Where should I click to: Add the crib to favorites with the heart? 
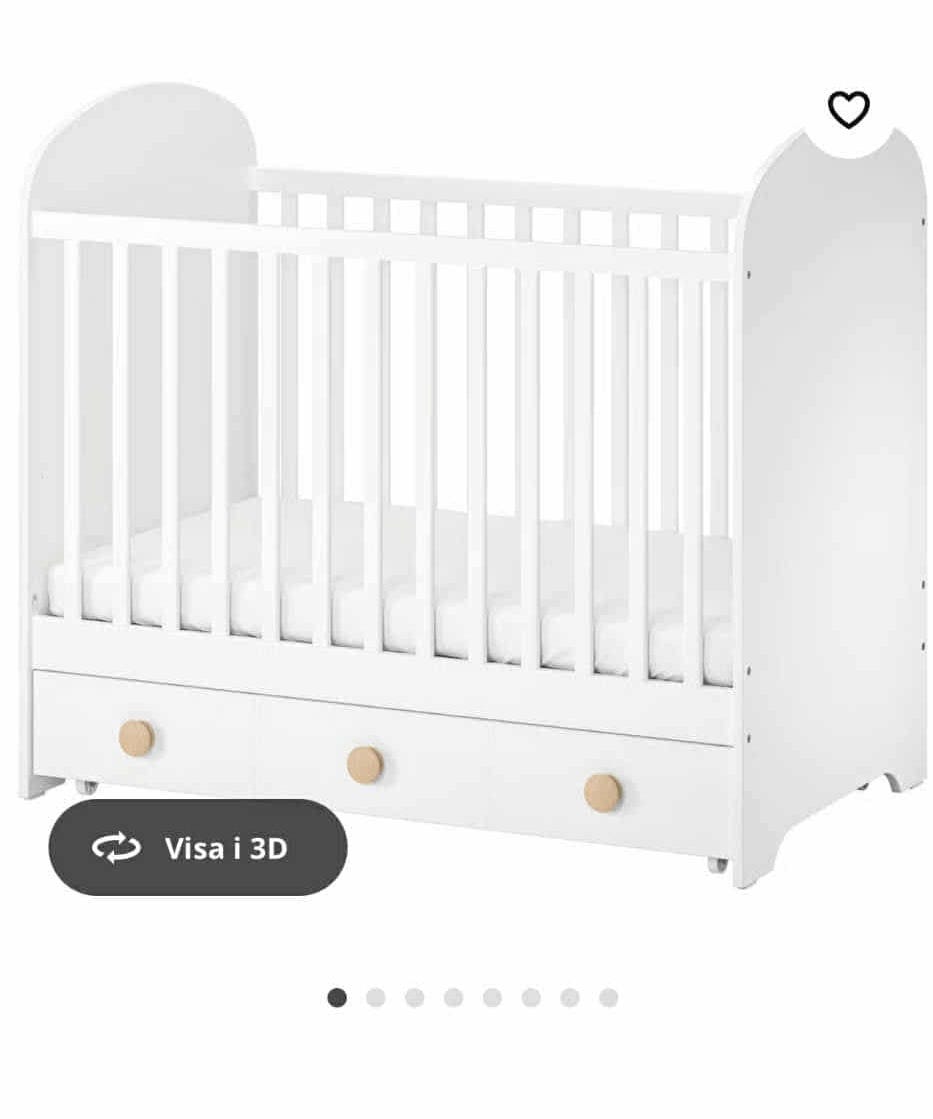[x=848, y=110]
